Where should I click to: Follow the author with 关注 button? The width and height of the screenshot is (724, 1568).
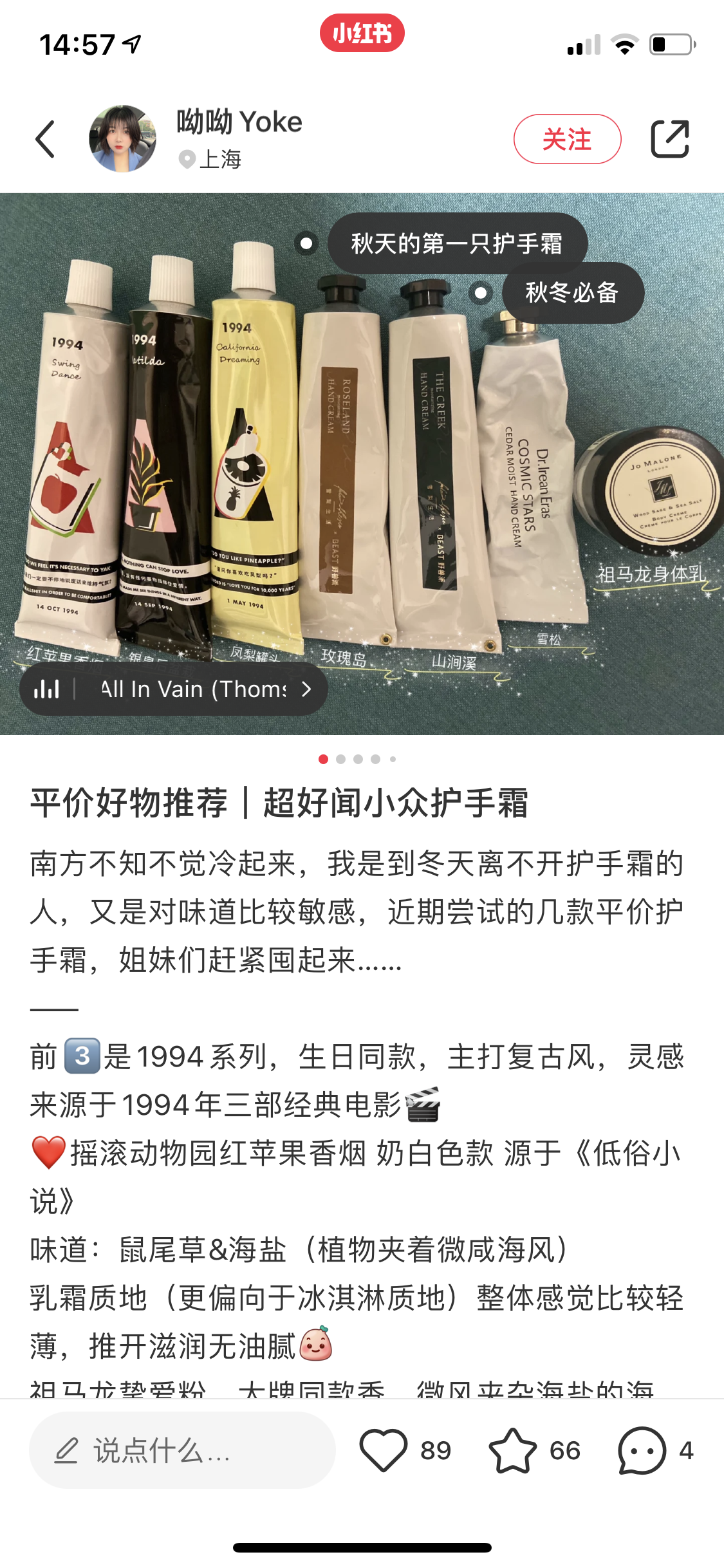[567, 139]
